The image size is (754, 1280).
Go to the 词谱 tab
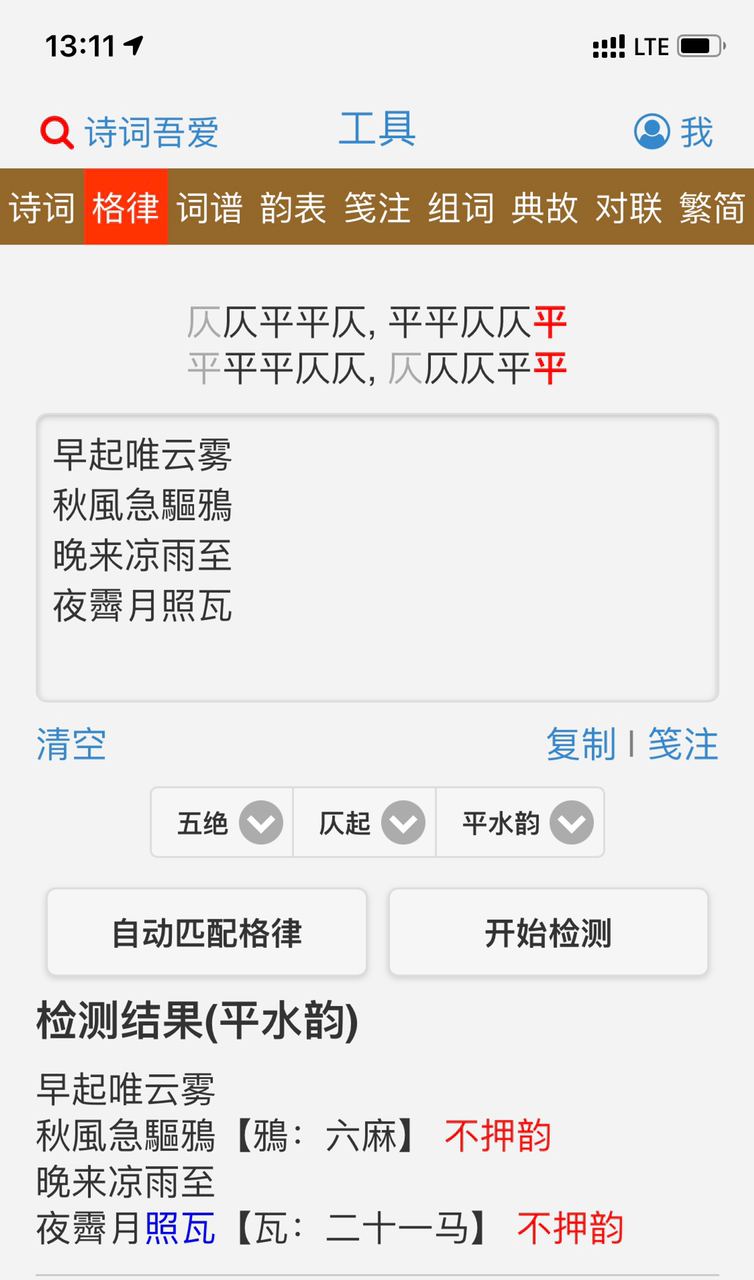209,207
